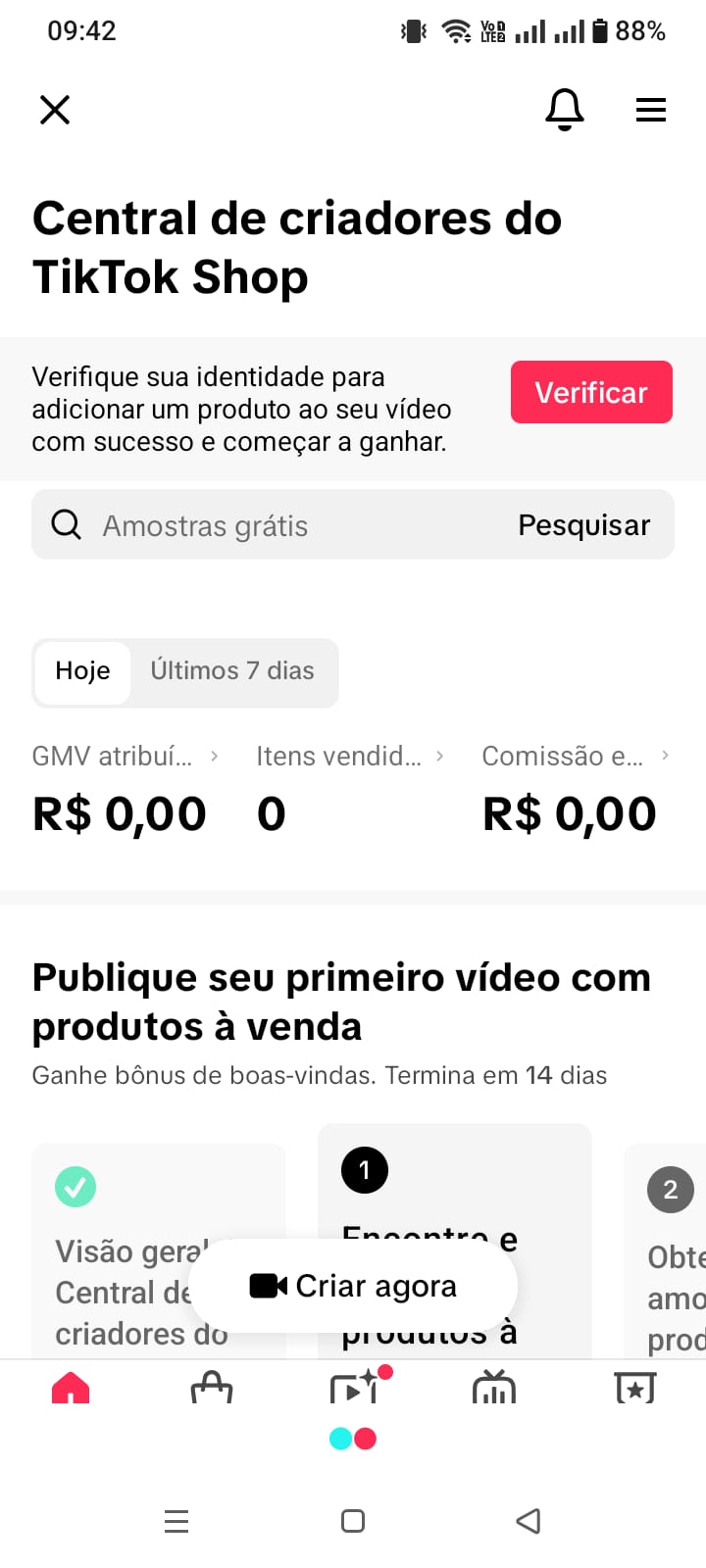This screenshot has width=706, height=1568.
Task: Open the starred rewards tab
Action: click(x=635, y=1388)
